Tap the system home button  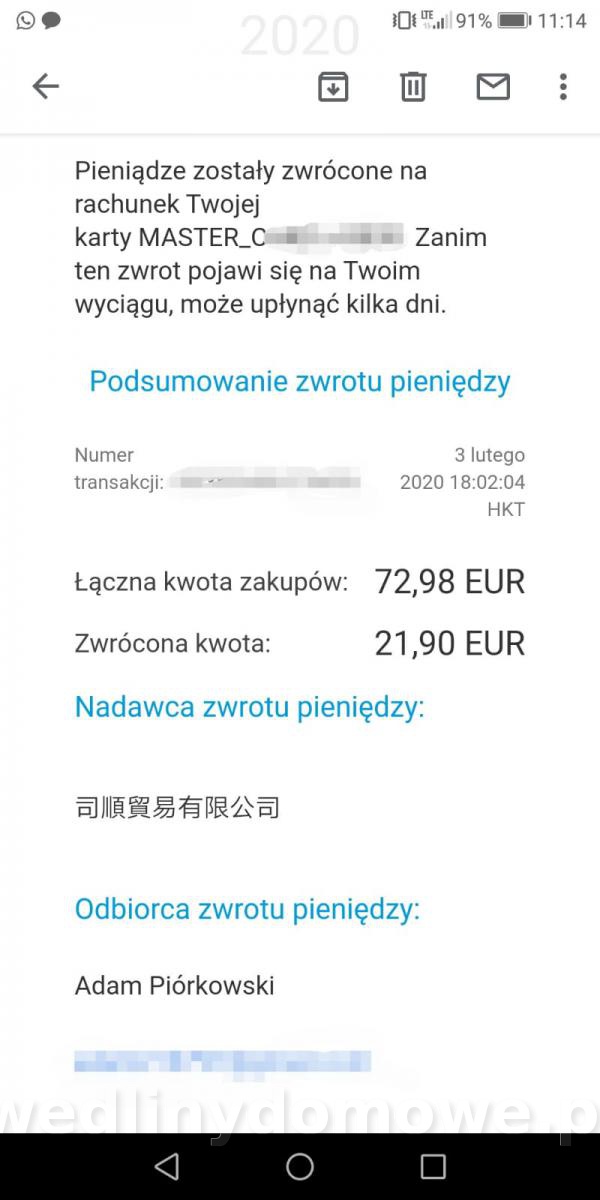pos(300,1166)
